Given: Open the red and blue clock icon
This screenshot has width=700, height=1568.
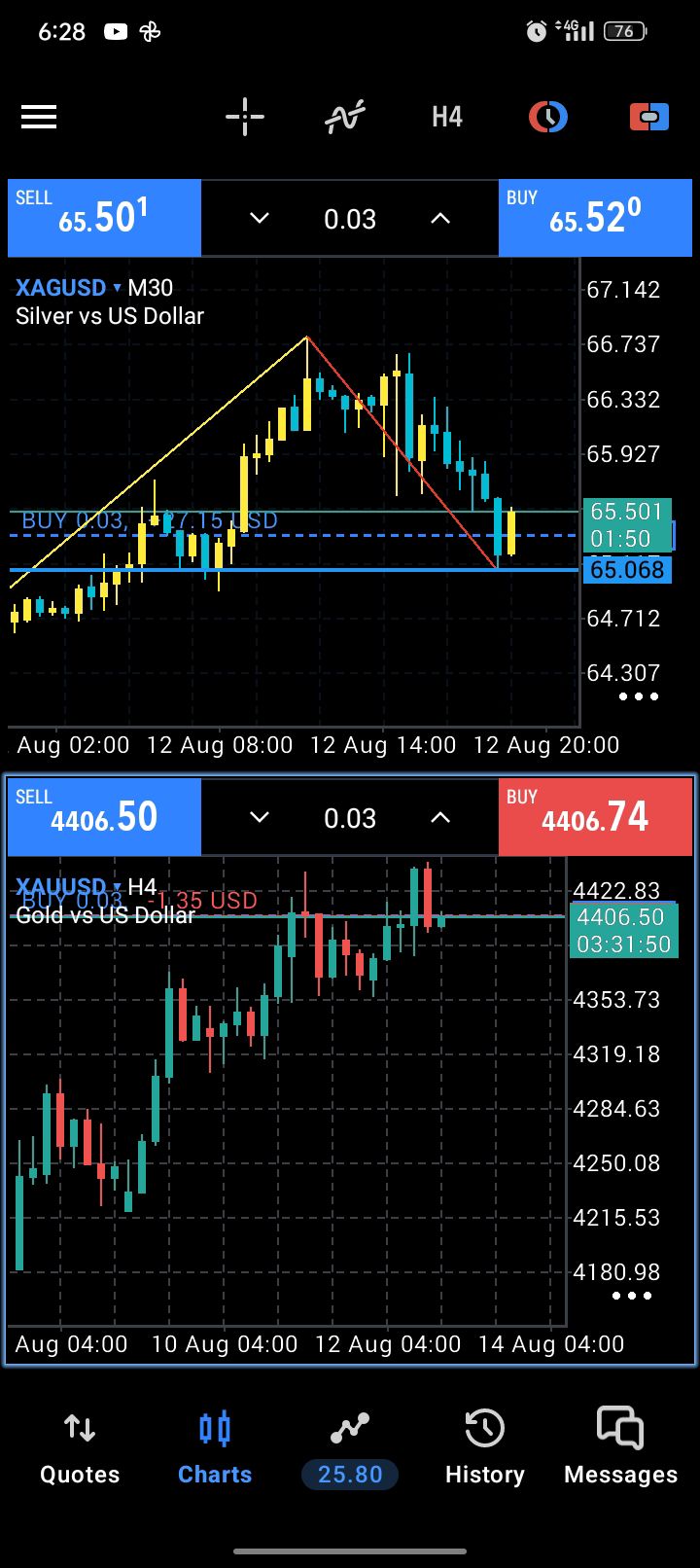Looking at the screenshot, I should (548, 118).
